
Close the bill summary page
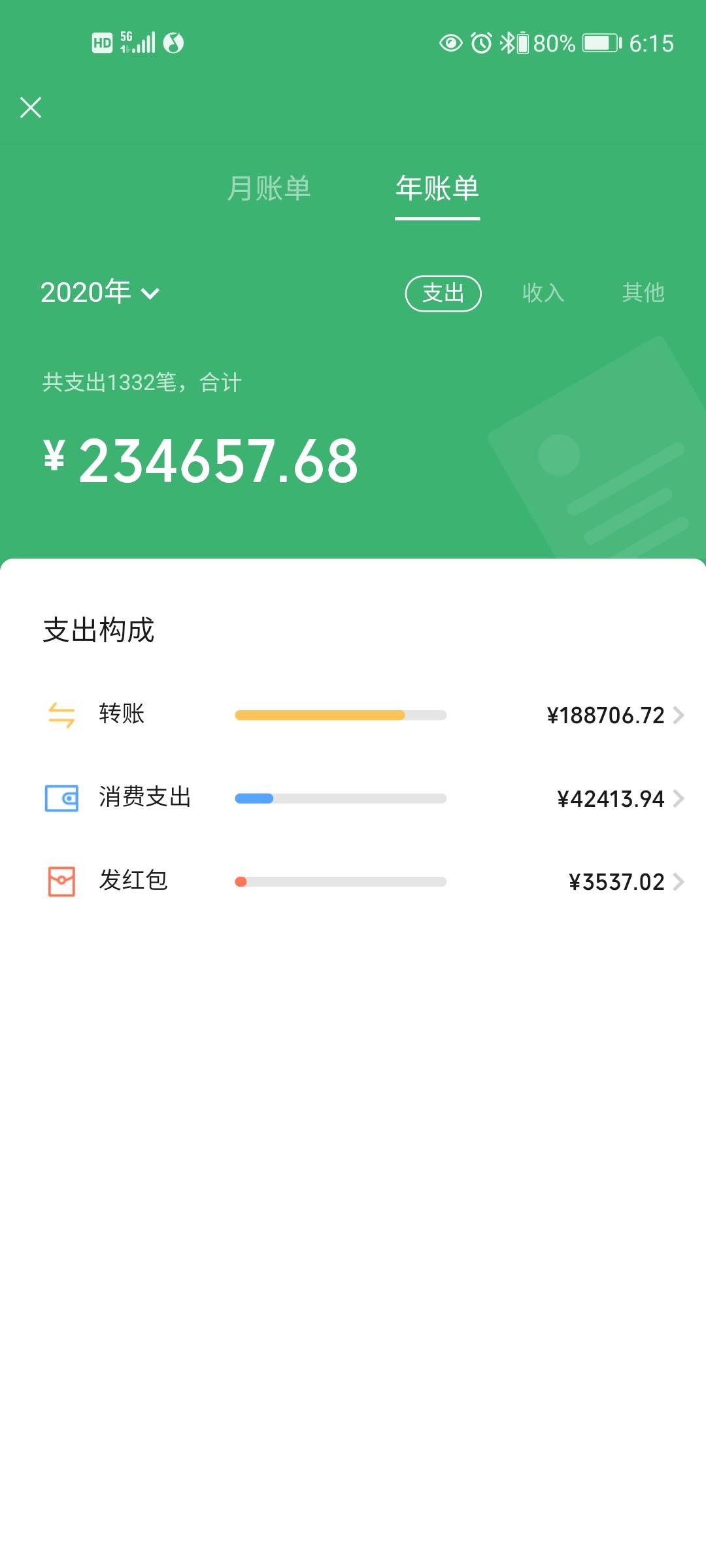coord(31,108)
